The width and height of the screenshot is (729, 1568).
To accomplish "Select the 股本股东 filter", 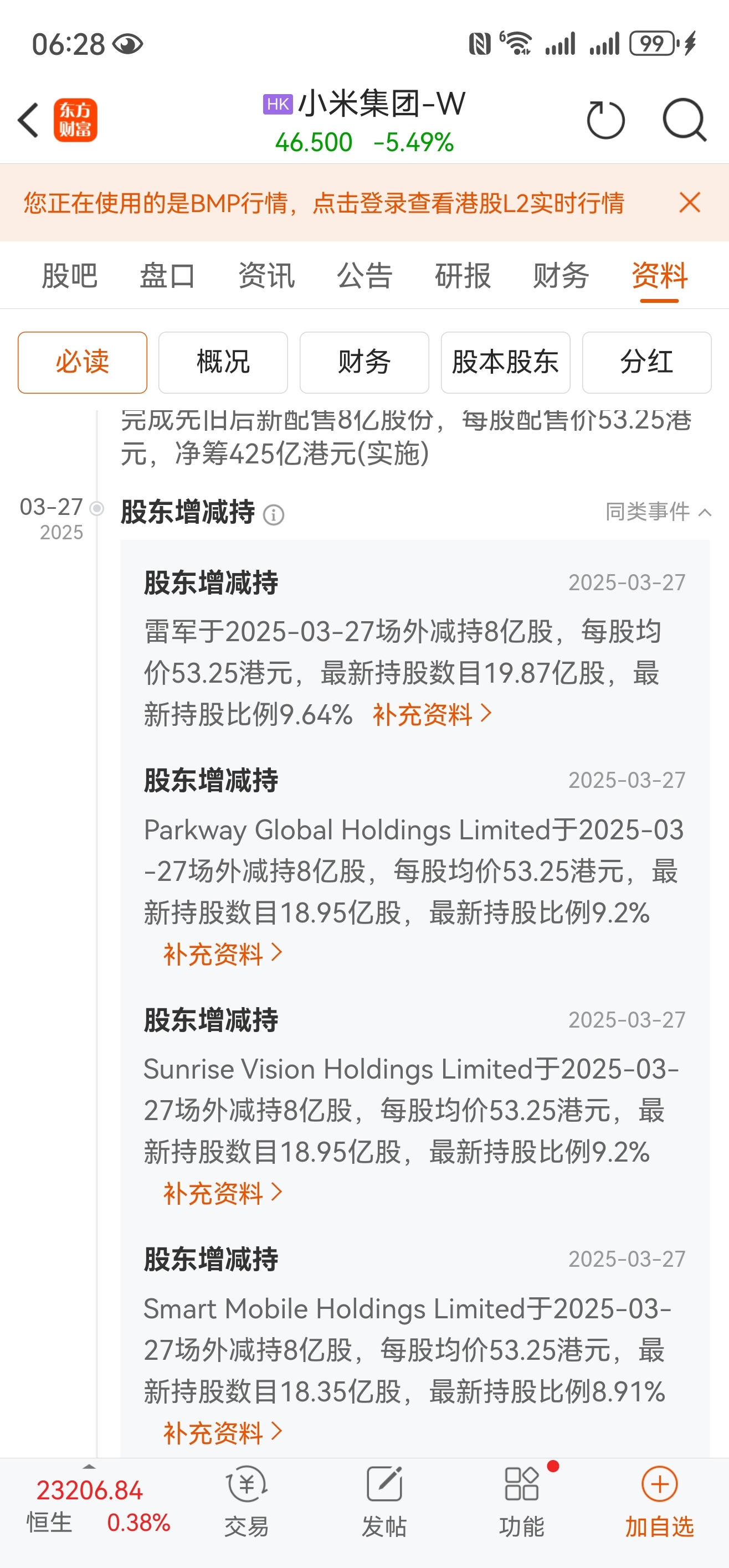I will pos(506,362).
